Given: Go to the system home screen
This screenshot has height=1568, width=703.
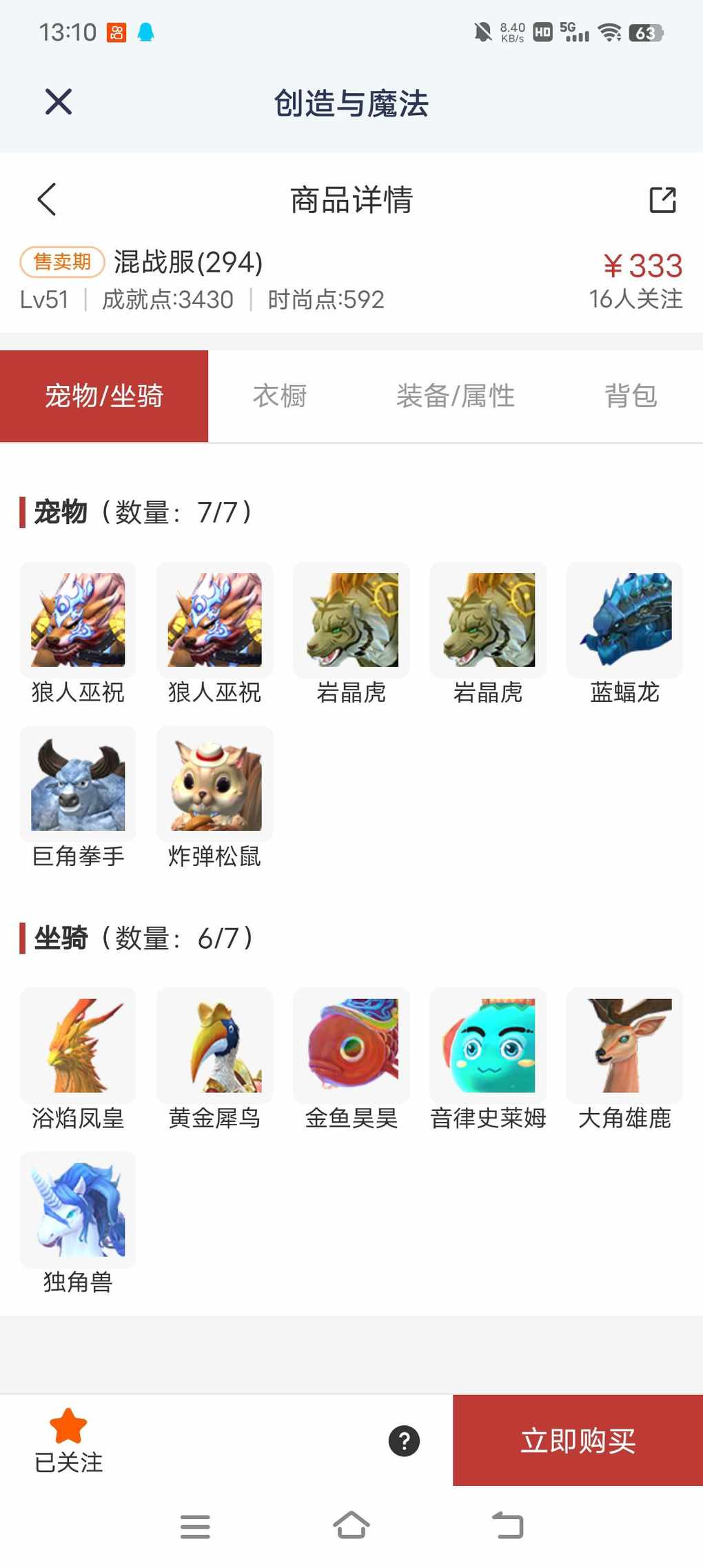Looking at the screenshot, I should (x=351, y=1526).
